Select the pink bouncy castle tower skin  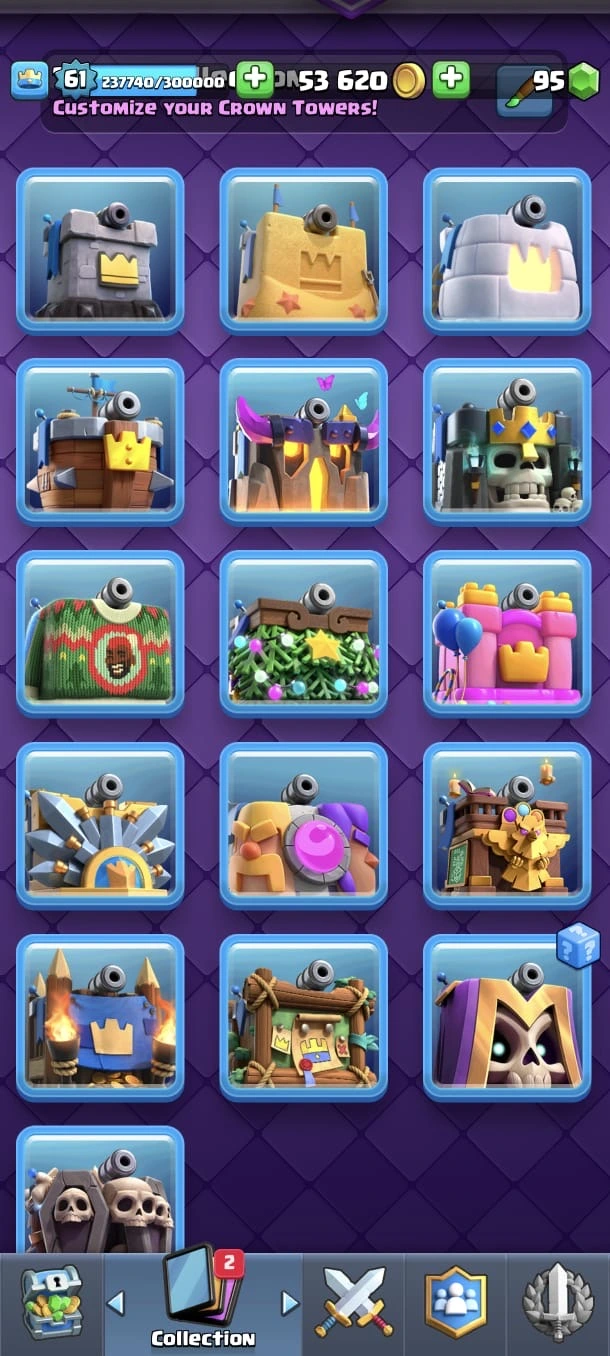click(506, 633)
